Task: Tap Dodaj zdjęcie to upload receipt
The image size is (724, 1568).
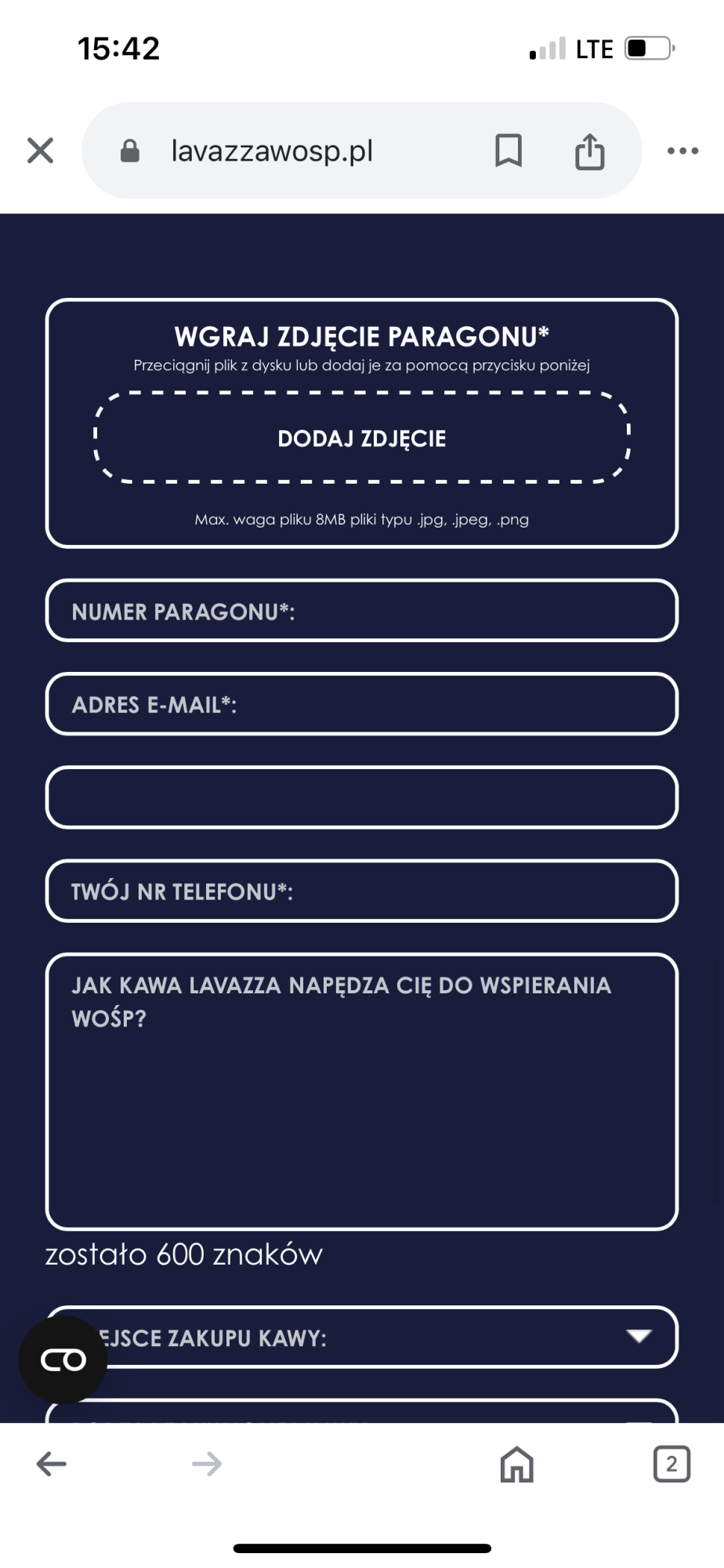Action: [x=361, y=438]
